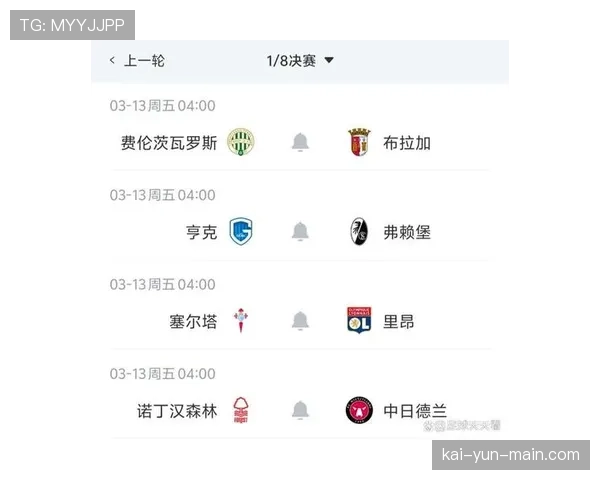Enable the reminder bell for 费伦茨瓦罗斯 vs 布拉加
This screenshot has height=480, width=600.
point(300,142)
